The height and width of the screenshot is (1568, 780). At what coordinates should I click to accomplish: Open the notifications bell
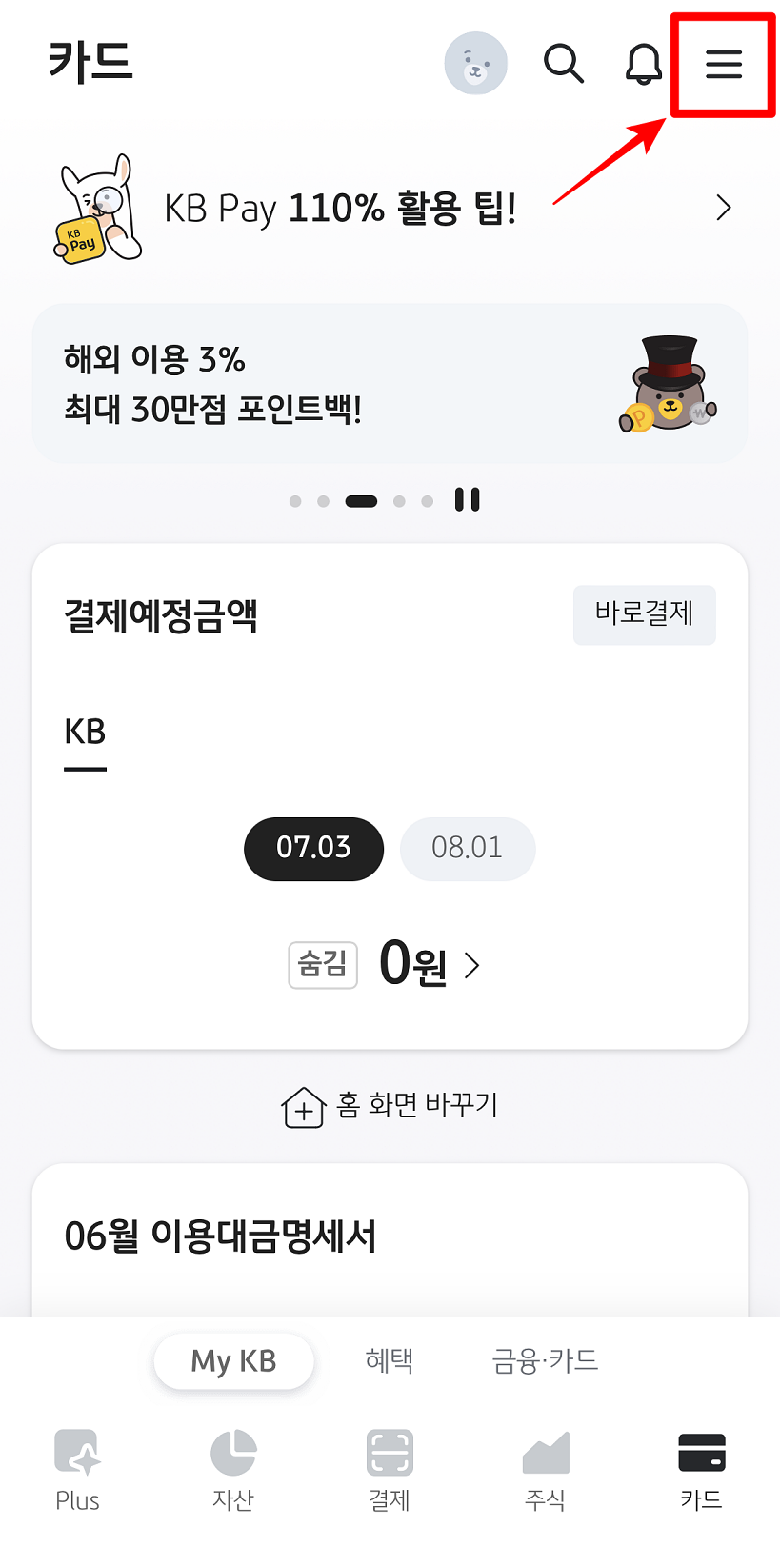pos(643,64)
